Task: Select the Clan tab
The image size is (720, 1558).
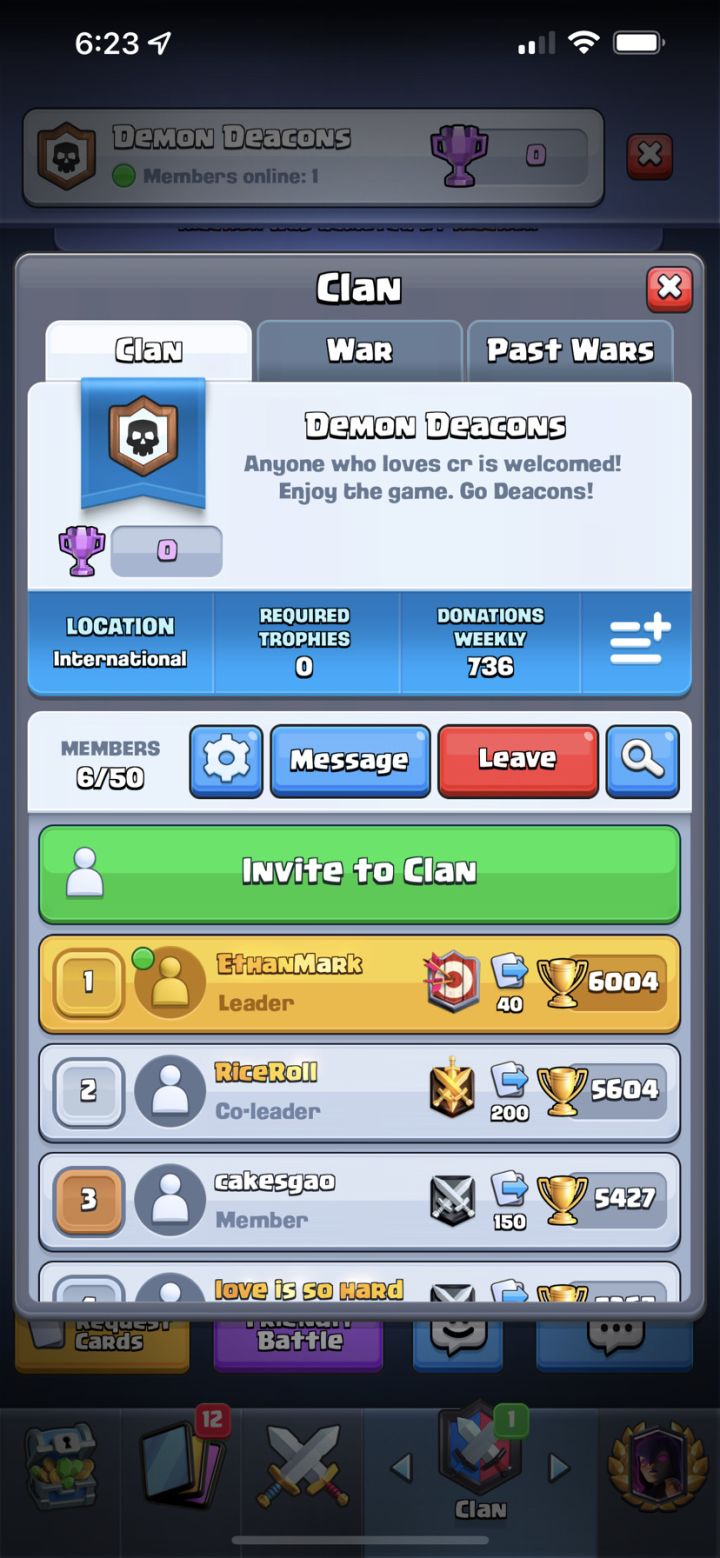Action: point(147,351)
